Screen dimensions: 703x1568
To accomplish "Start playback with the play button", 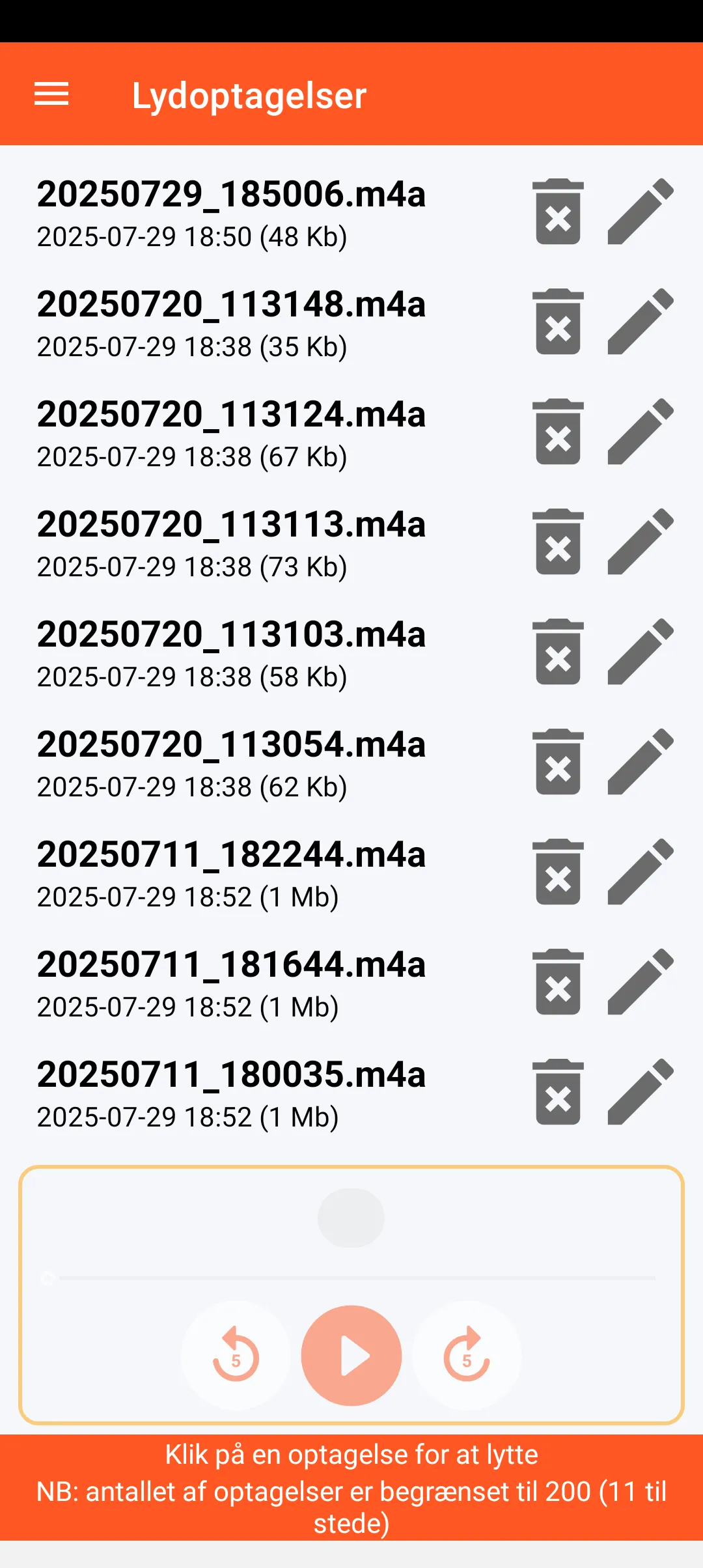I will tap(351, 1356).
